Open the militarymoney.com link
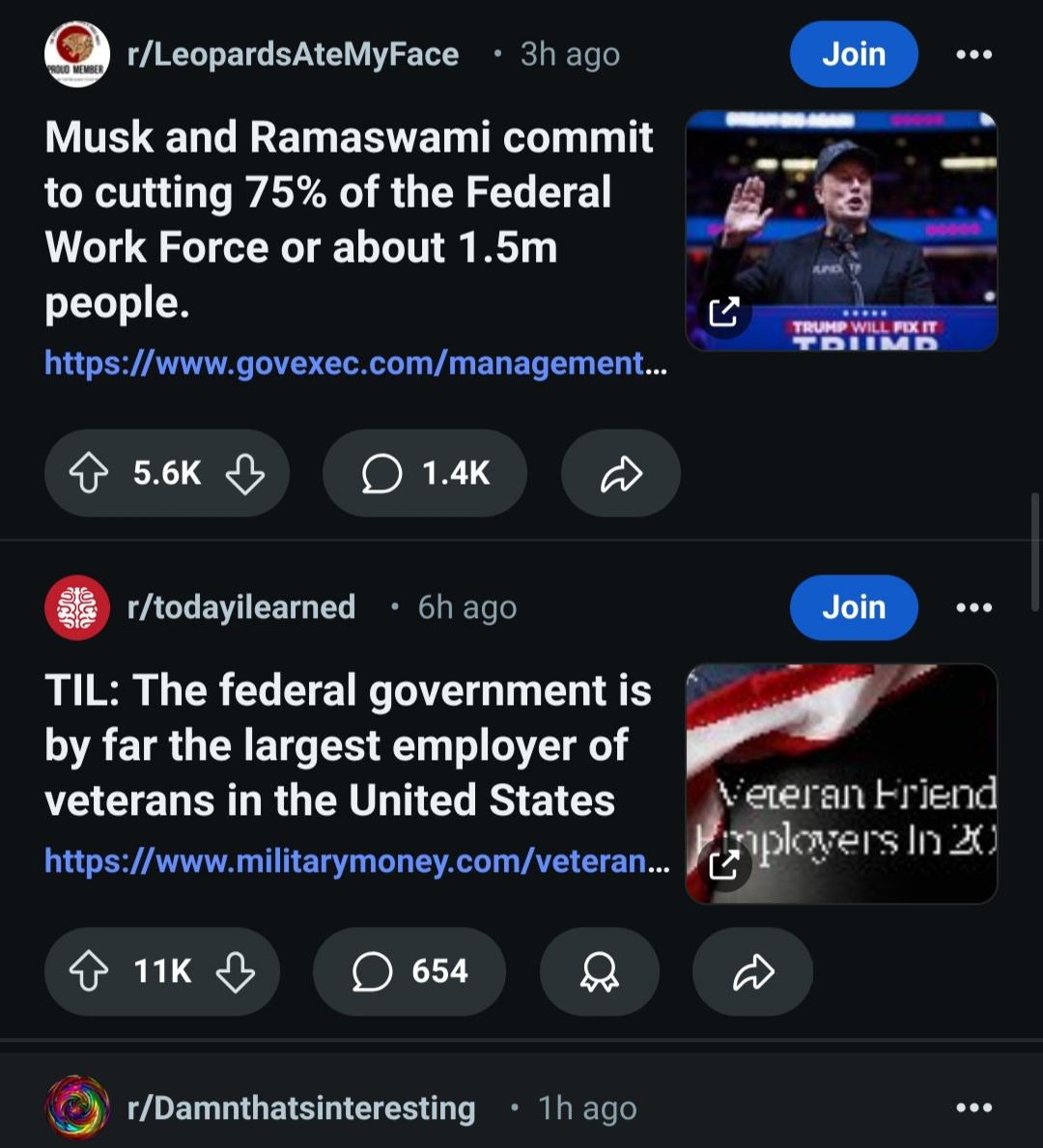The width and height of the screenshot is (1043, 1148). tap(356, 860)
